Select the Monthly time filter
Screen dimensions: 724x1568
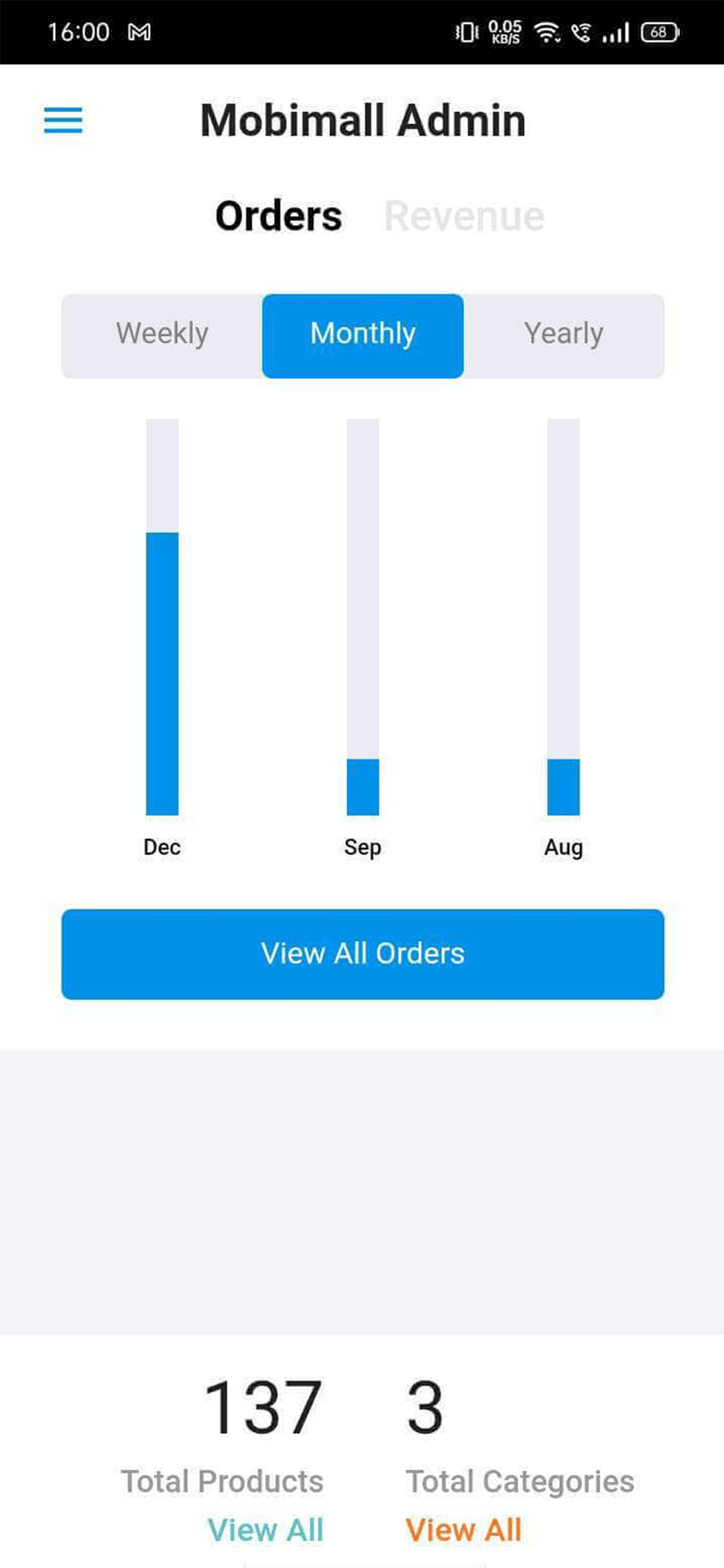coord(362,334)
